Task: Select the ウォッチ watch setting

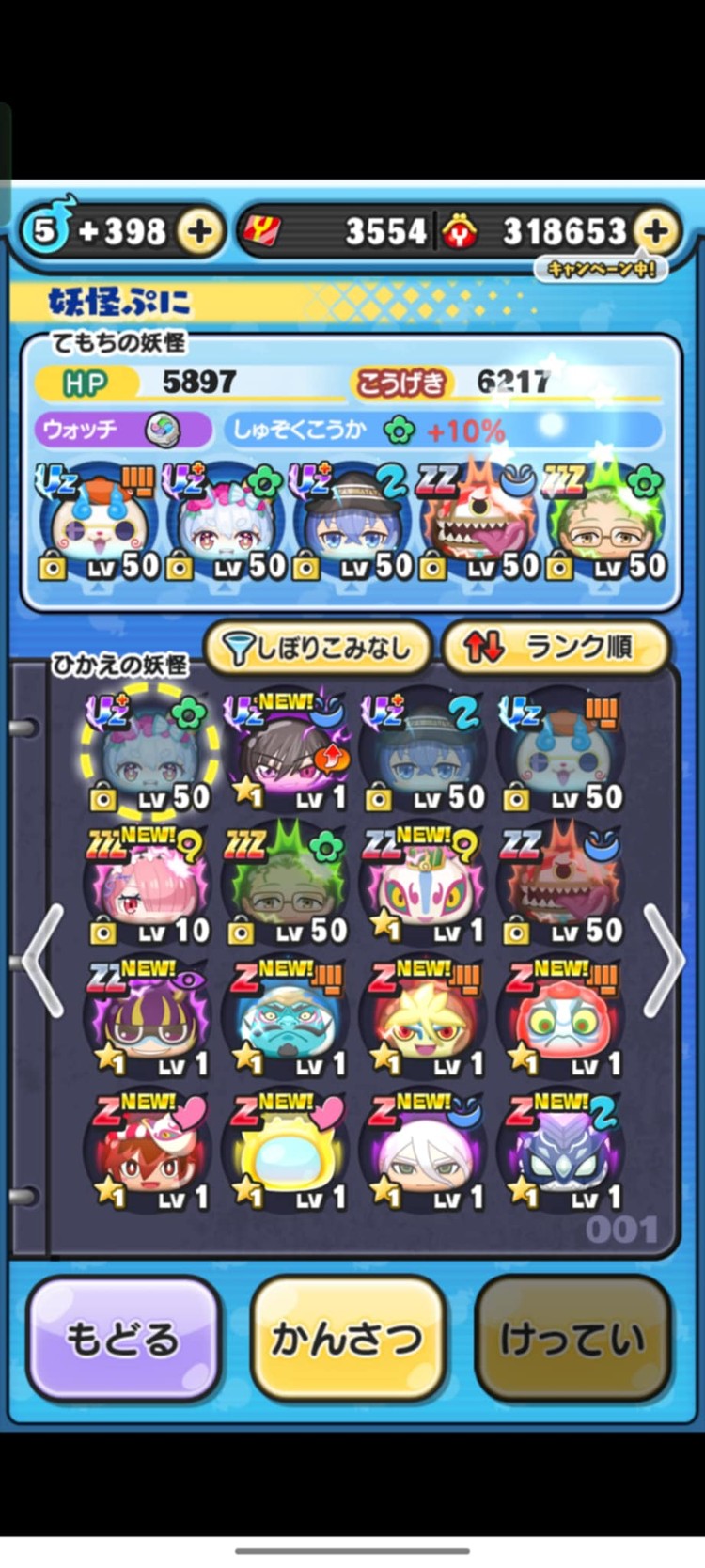Action: (x=122, y=431)
